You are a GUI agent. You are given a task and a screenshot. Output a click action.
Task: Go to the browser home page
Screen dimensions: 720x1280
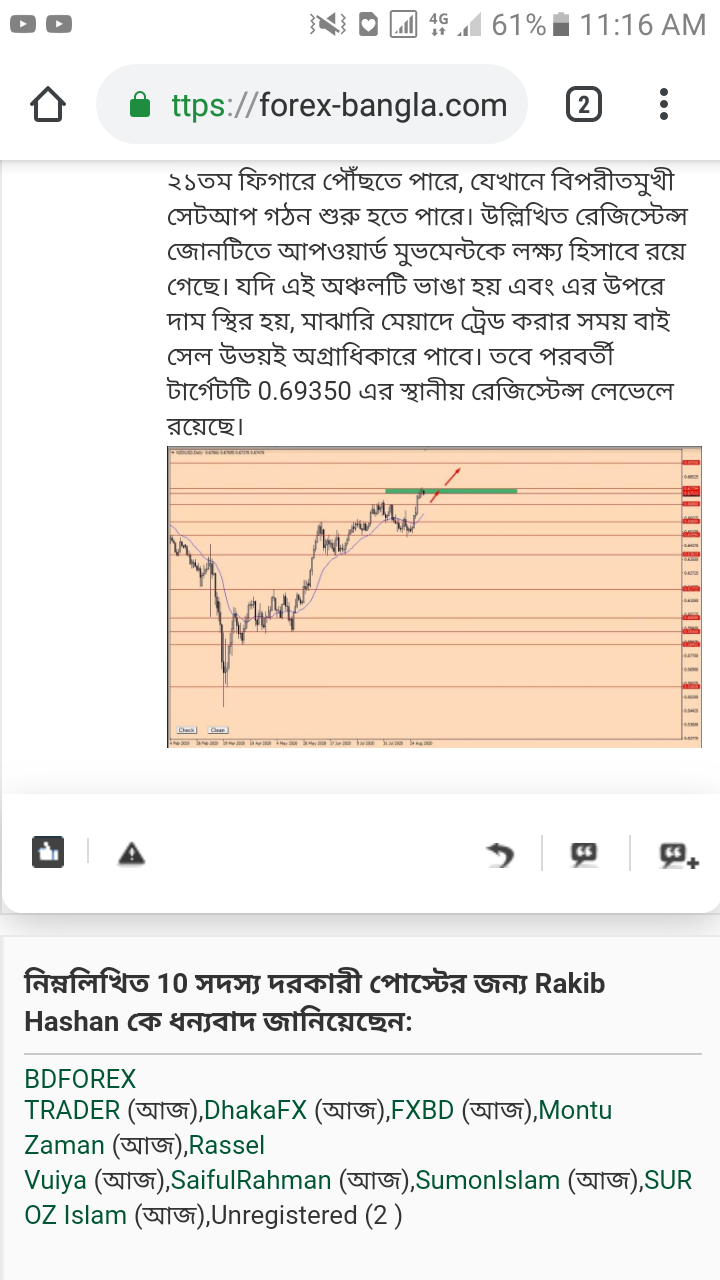48,105
